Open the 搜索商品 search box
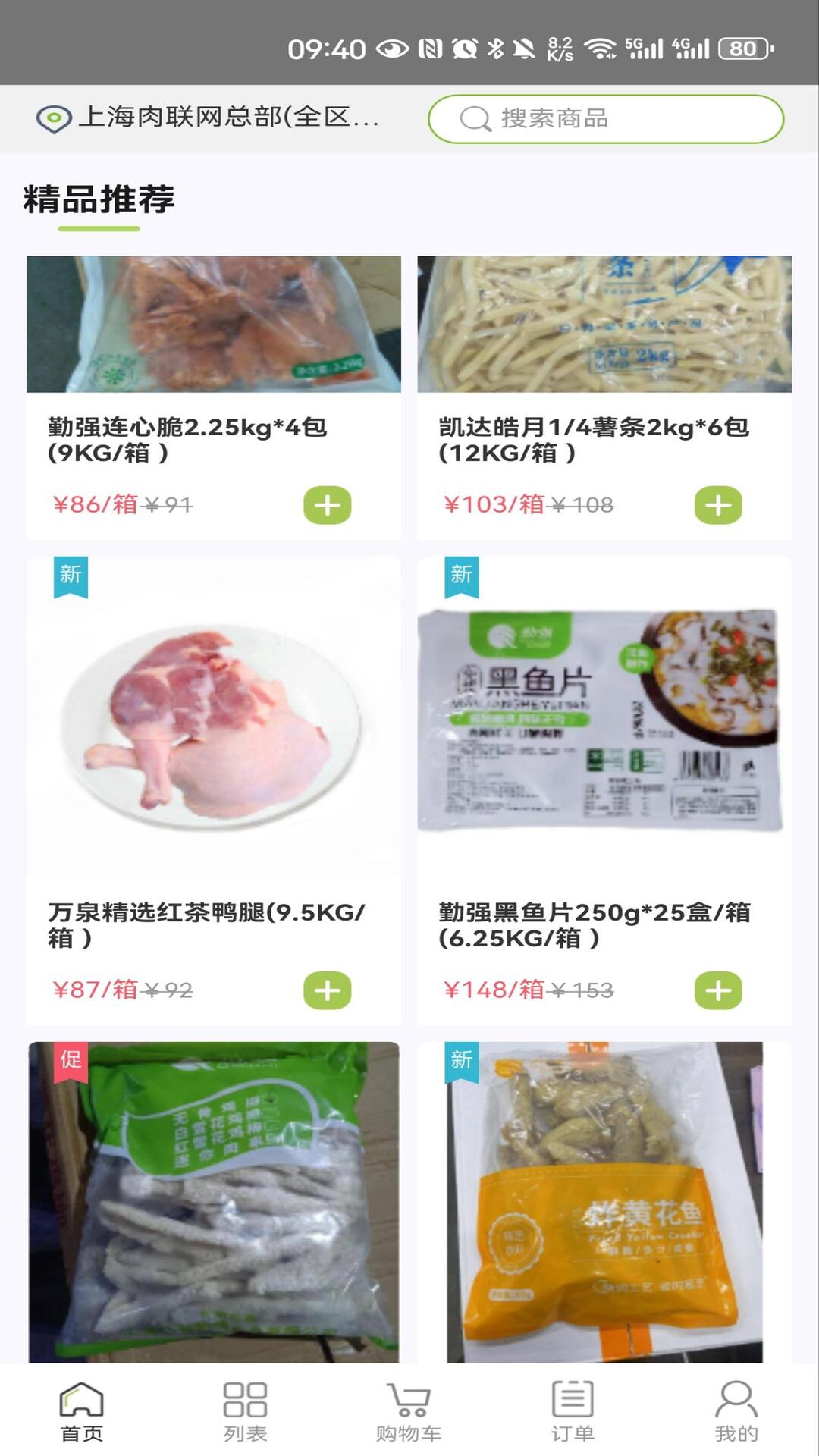The width and height of the screenshot is (819, 1456). pos(605,119)
